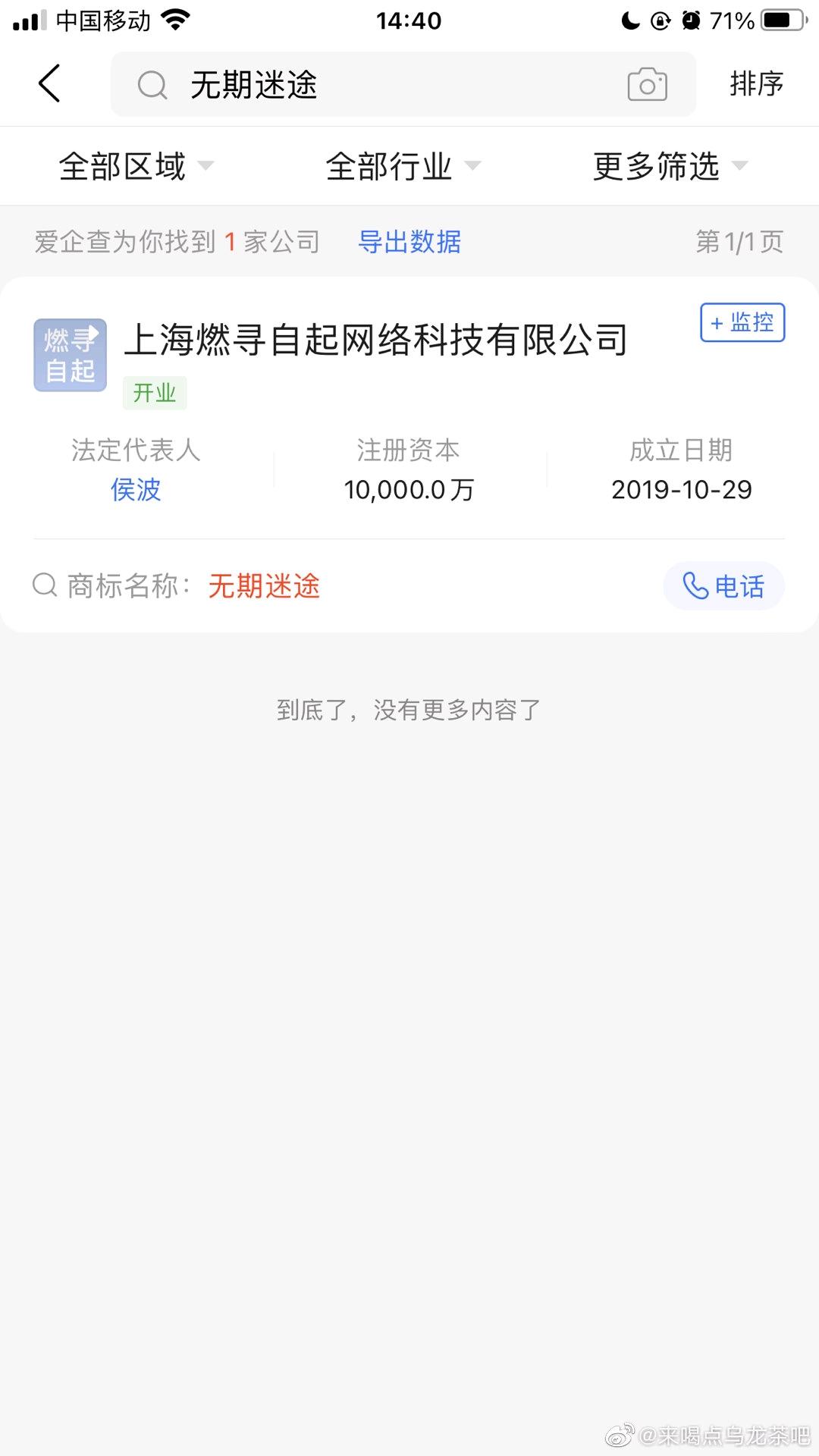
Task: Expand the 全部行业 industry filter
Action: 403,166
